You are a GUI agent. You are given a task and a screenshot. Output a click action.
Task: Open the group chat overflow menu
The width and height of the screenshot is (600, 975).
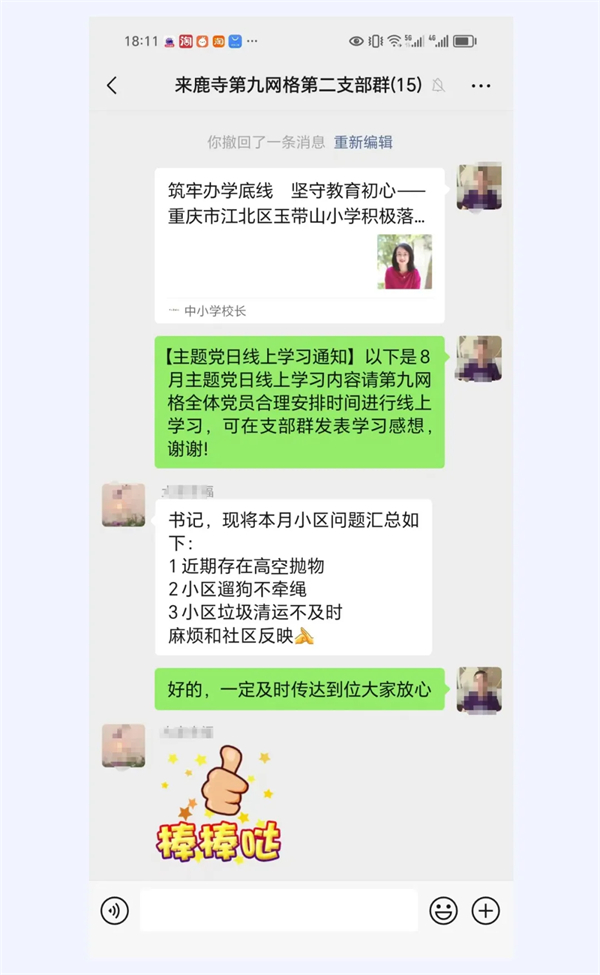click(x=481, y=86)
